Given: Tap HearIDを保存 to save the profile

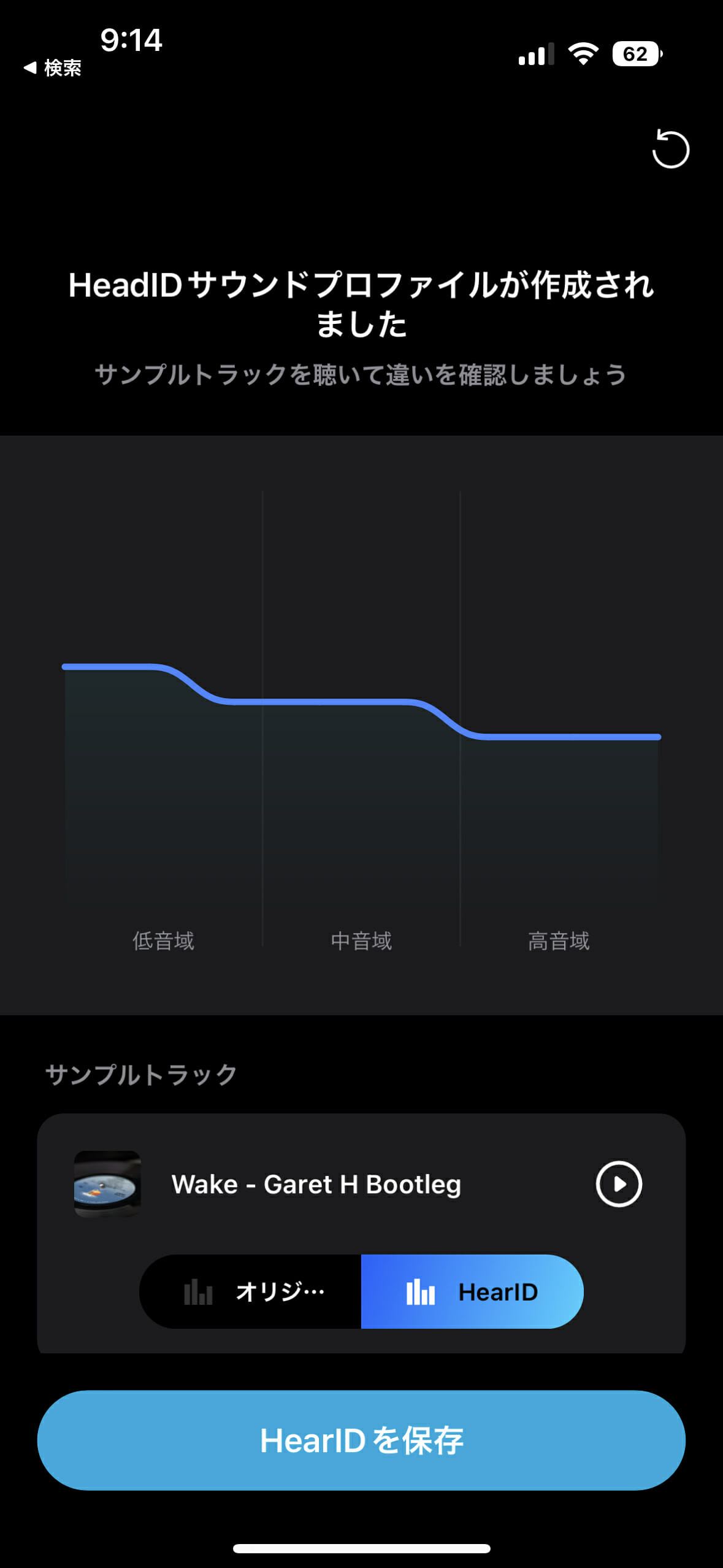Looking at the screenshot, I should pyautogui.click(x=361, y=1440).
